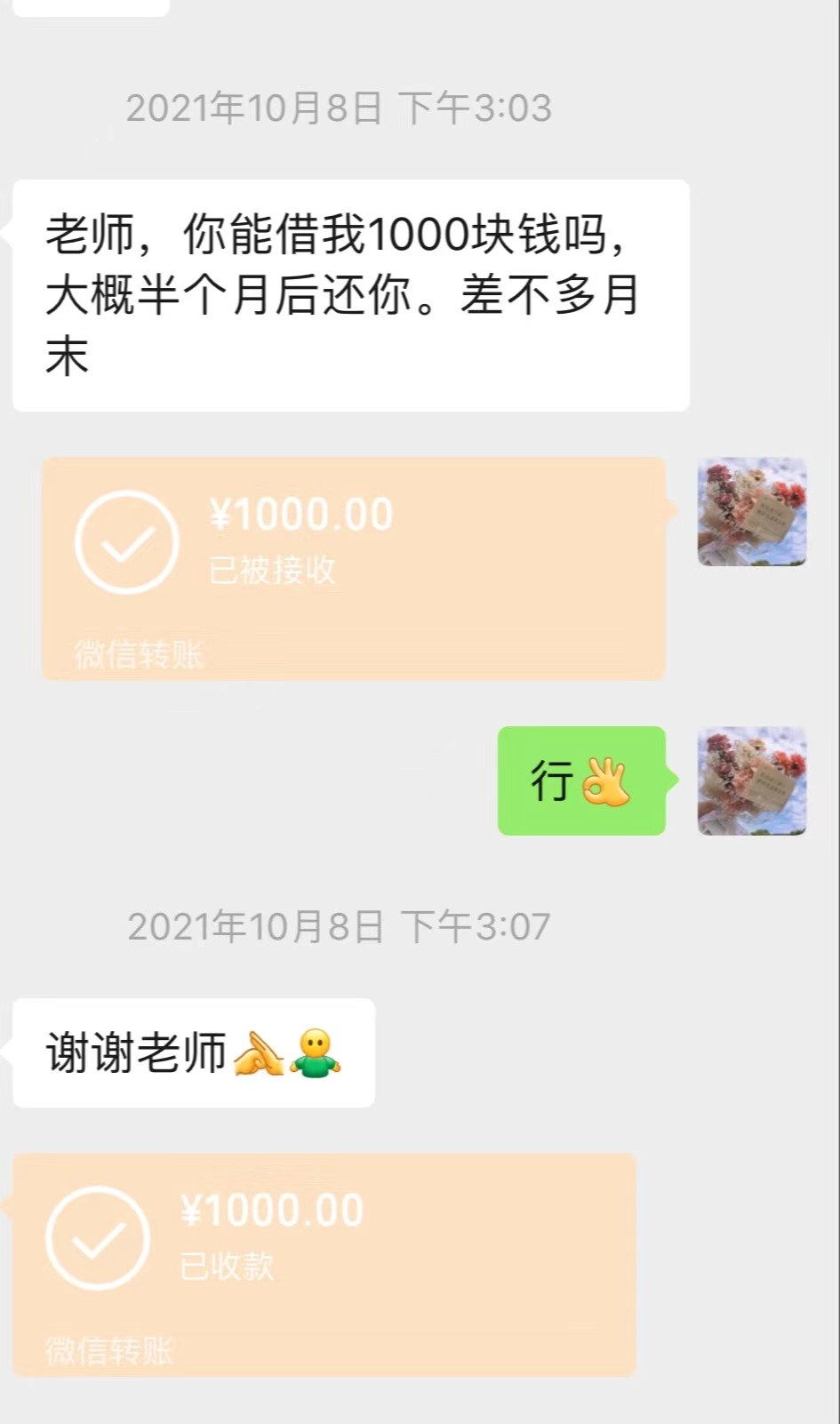This screenshot has width=840, height=1424.
Task: Open the ¥1000.00 transfer marked 已收款
Action: pos(324,1264)
